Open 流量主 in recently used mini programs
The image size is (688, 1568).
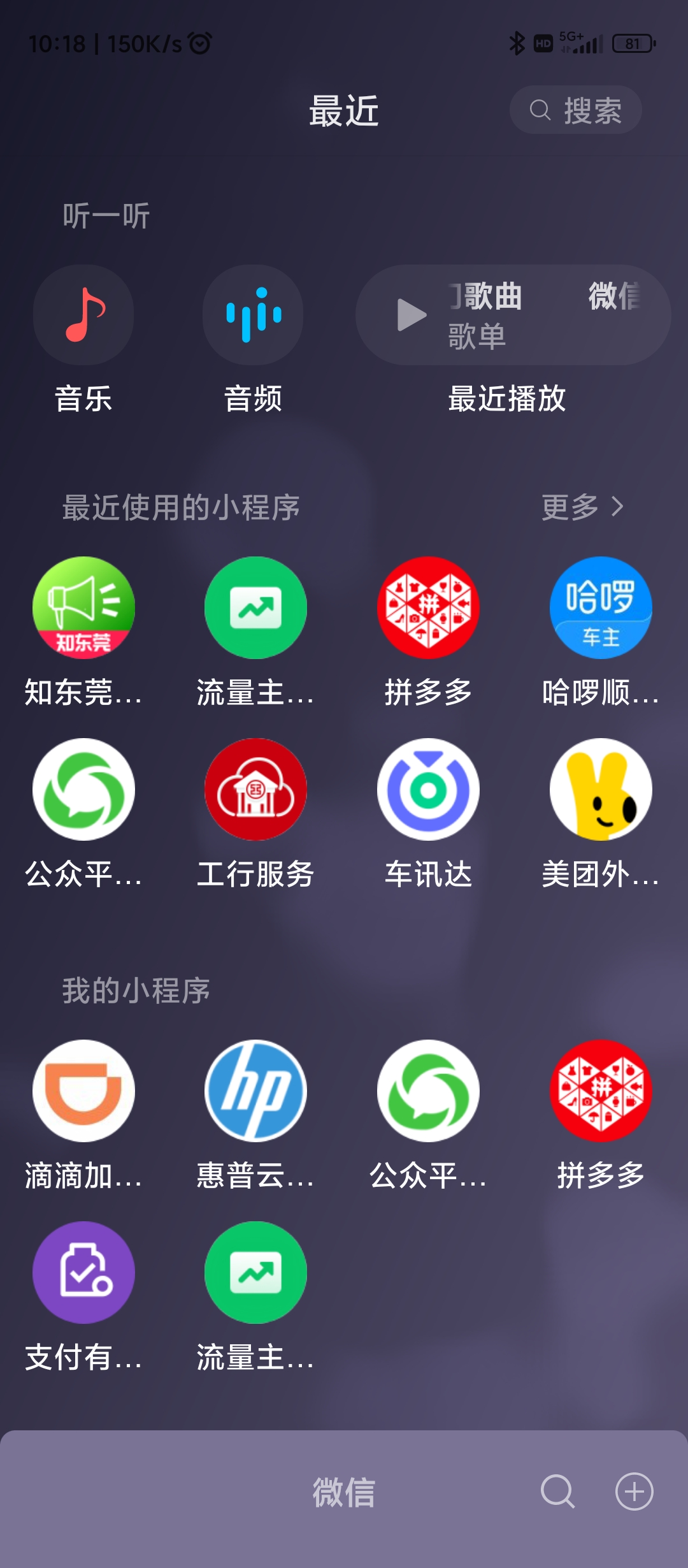tap(255, 608)
